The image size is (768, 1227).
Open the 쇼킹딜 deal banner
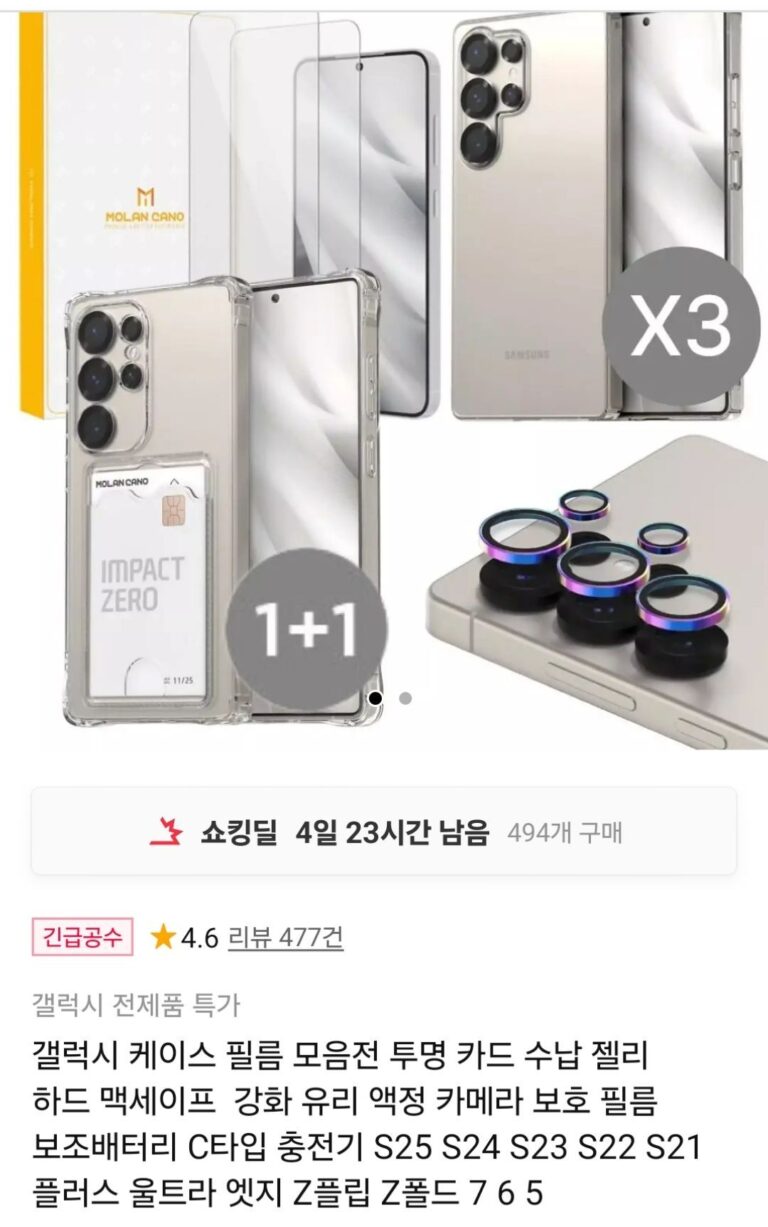[384, 832]
